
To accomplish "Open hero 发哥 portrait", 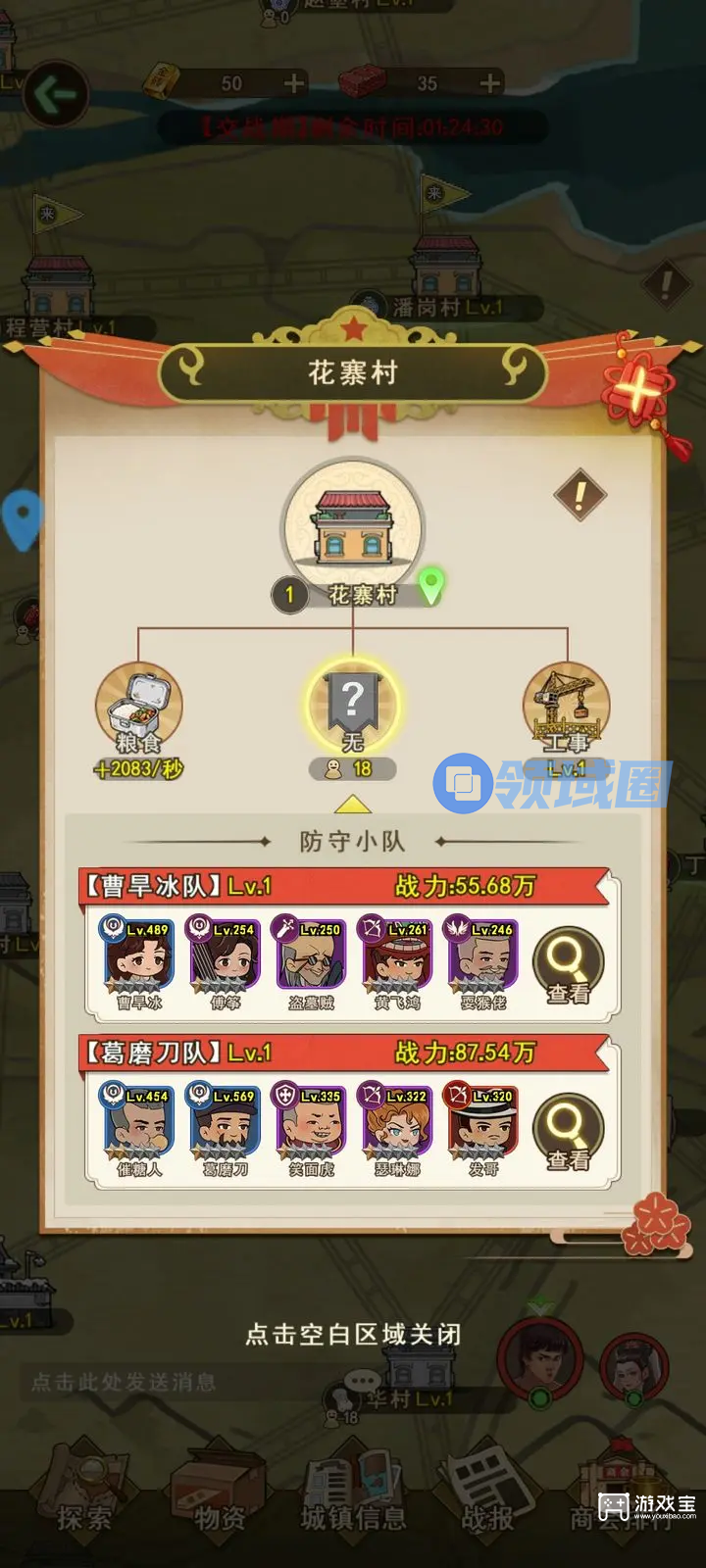I will [x=483, y=1122].
